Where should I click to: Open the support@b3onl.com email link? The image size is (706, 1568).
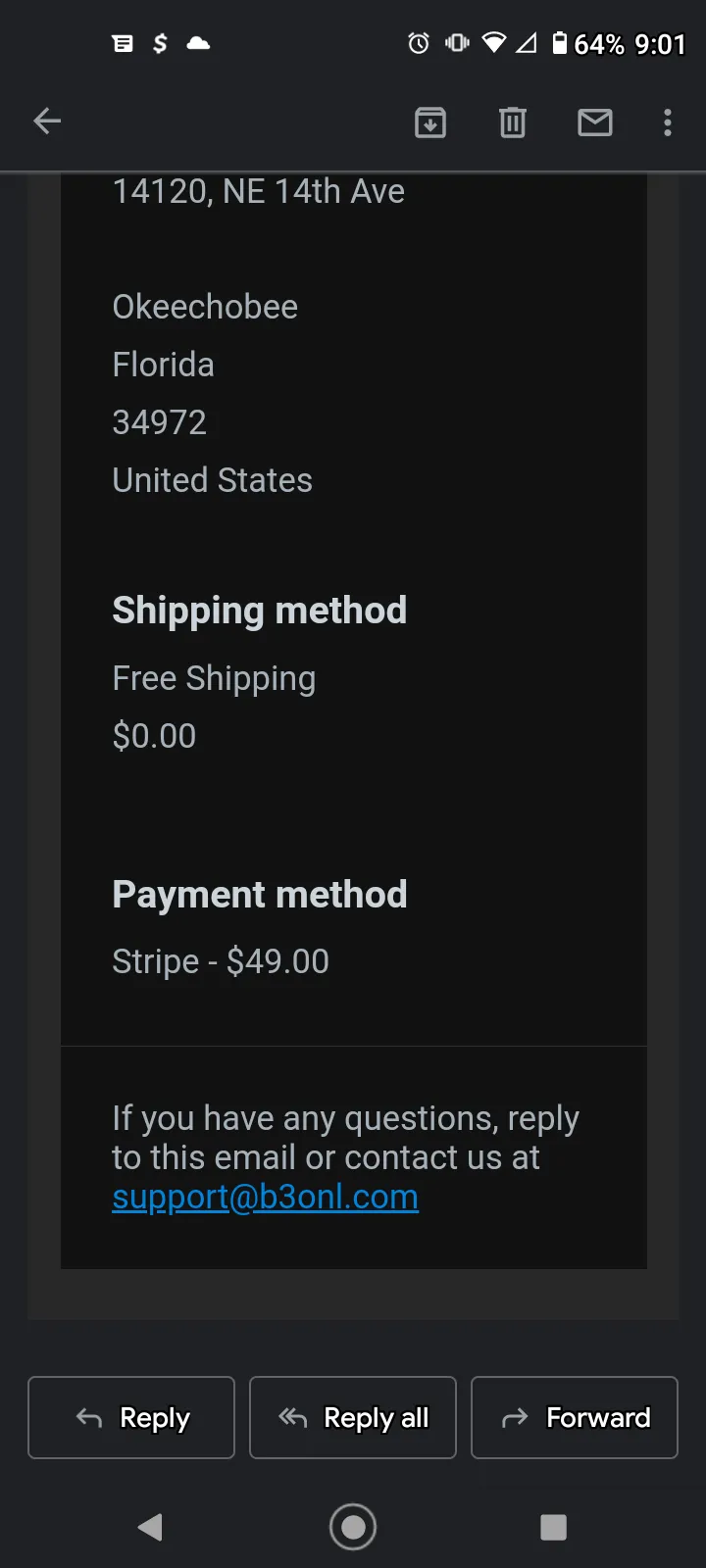click(x=265, y=1197)
